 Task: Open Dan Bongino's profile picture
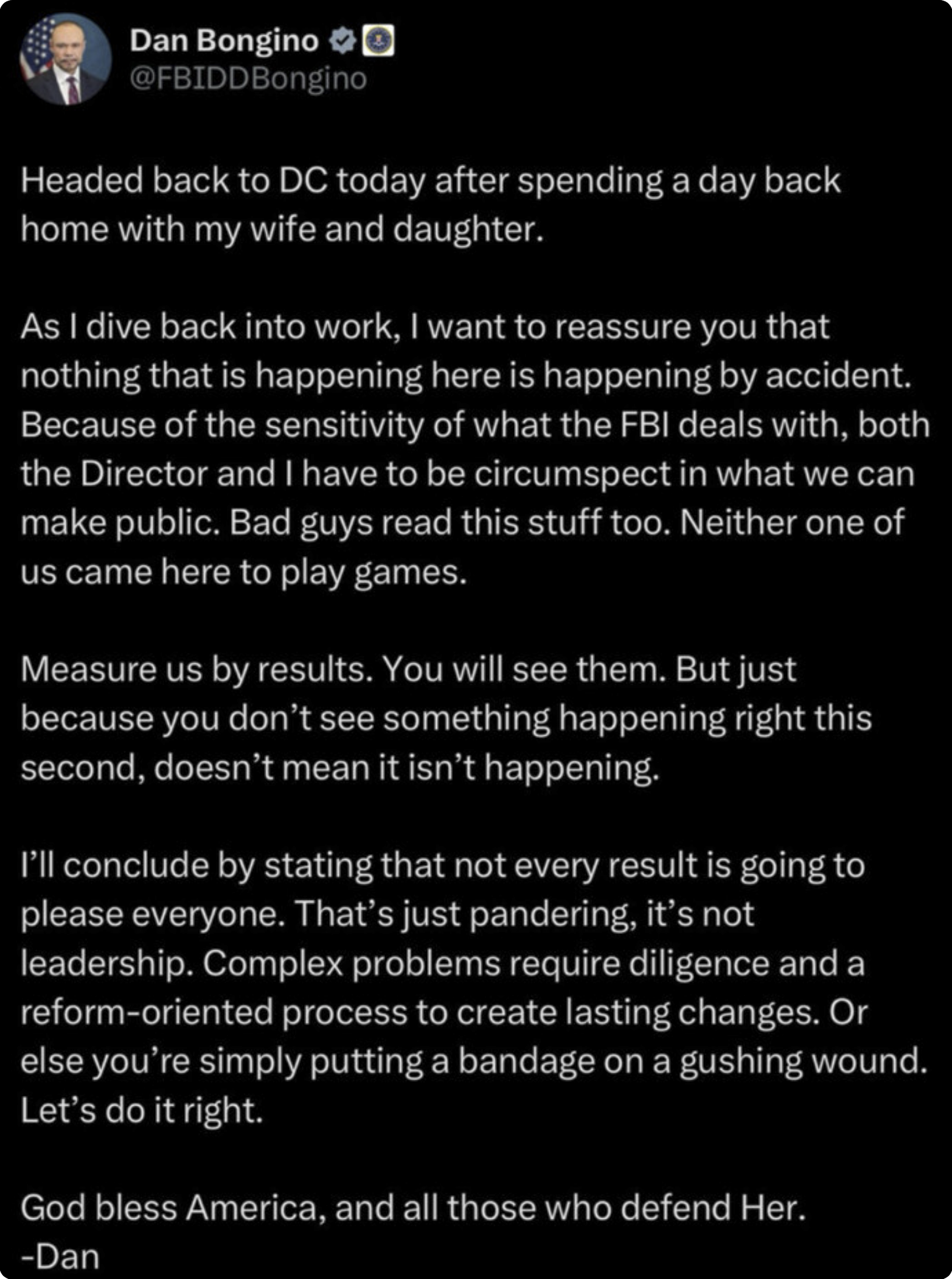66,59
